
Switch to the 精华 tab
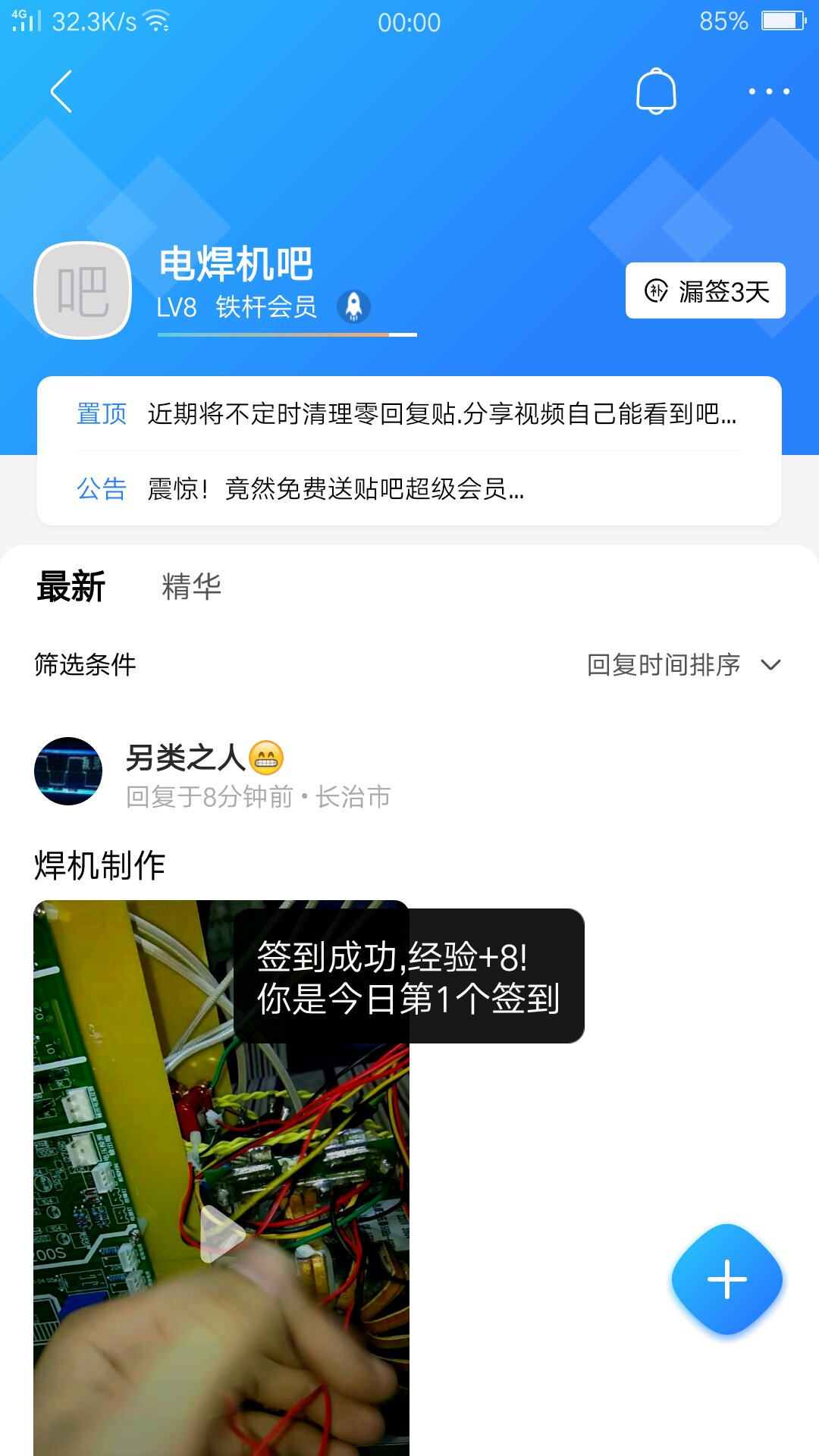click(x=191, y=587)
